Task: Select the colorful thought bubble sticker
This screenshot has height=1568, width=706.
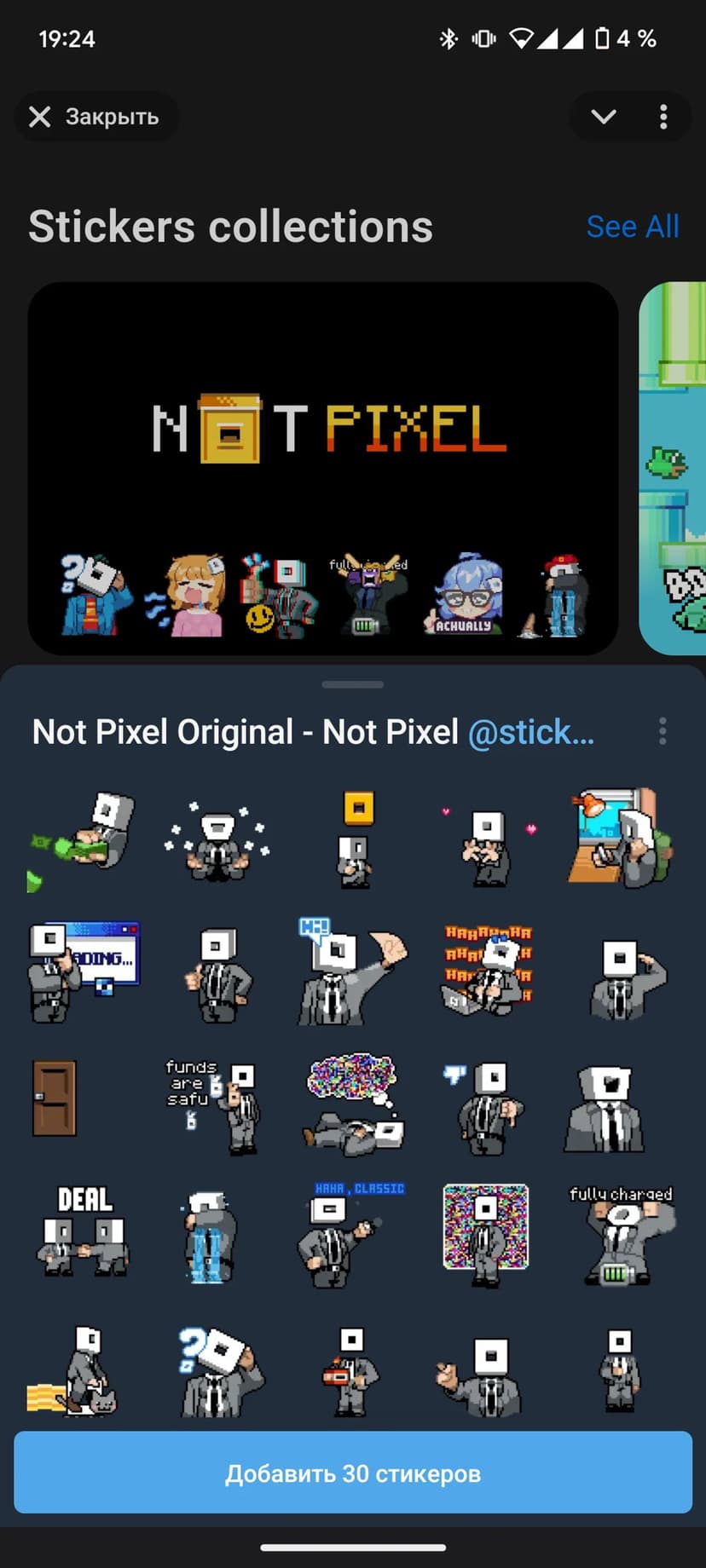Action: pyautogui.click(x=352, y=1105)
